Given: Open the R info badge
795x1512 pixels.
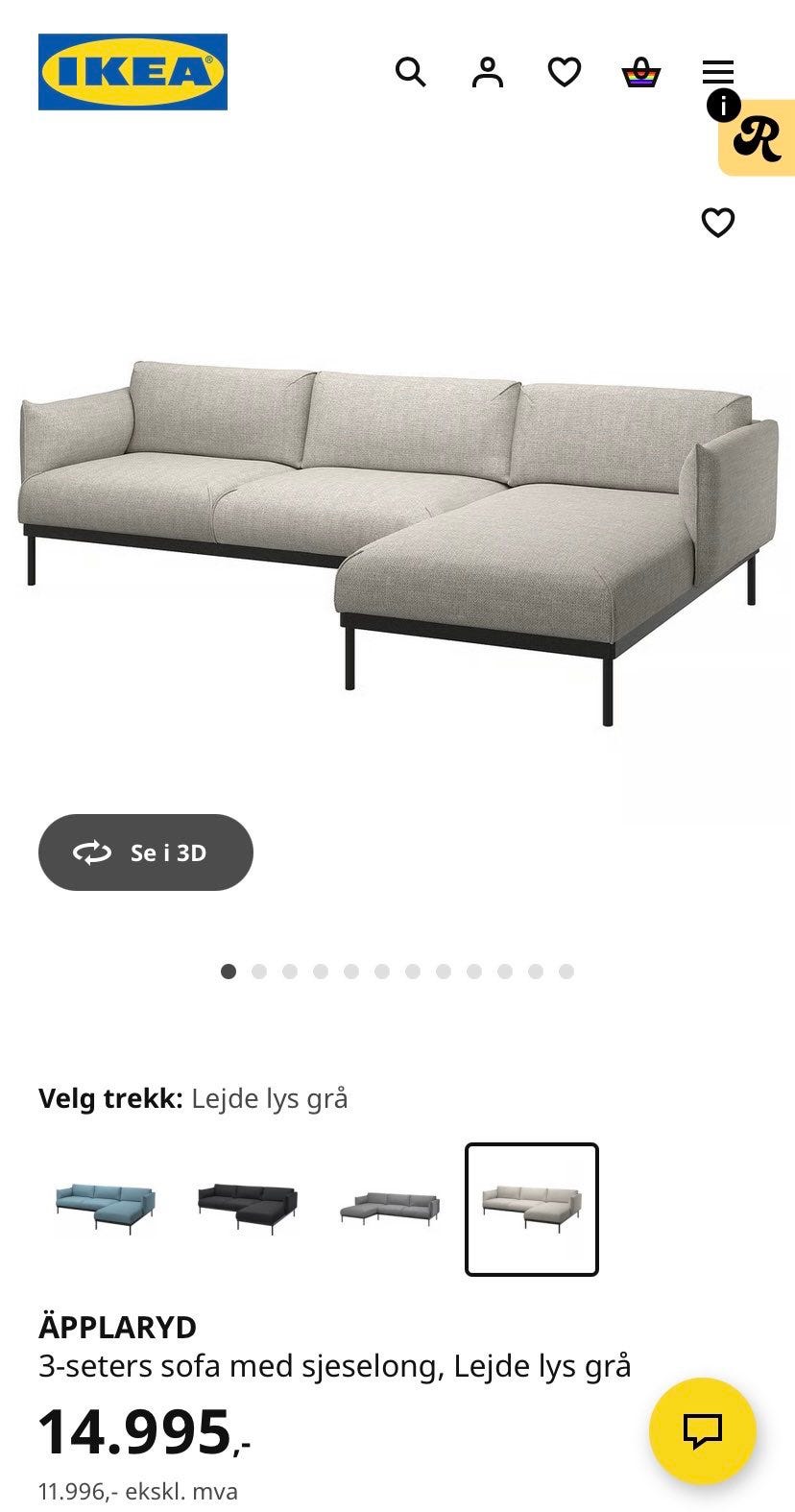Looking at the screenshot, I should click(759, 138).
